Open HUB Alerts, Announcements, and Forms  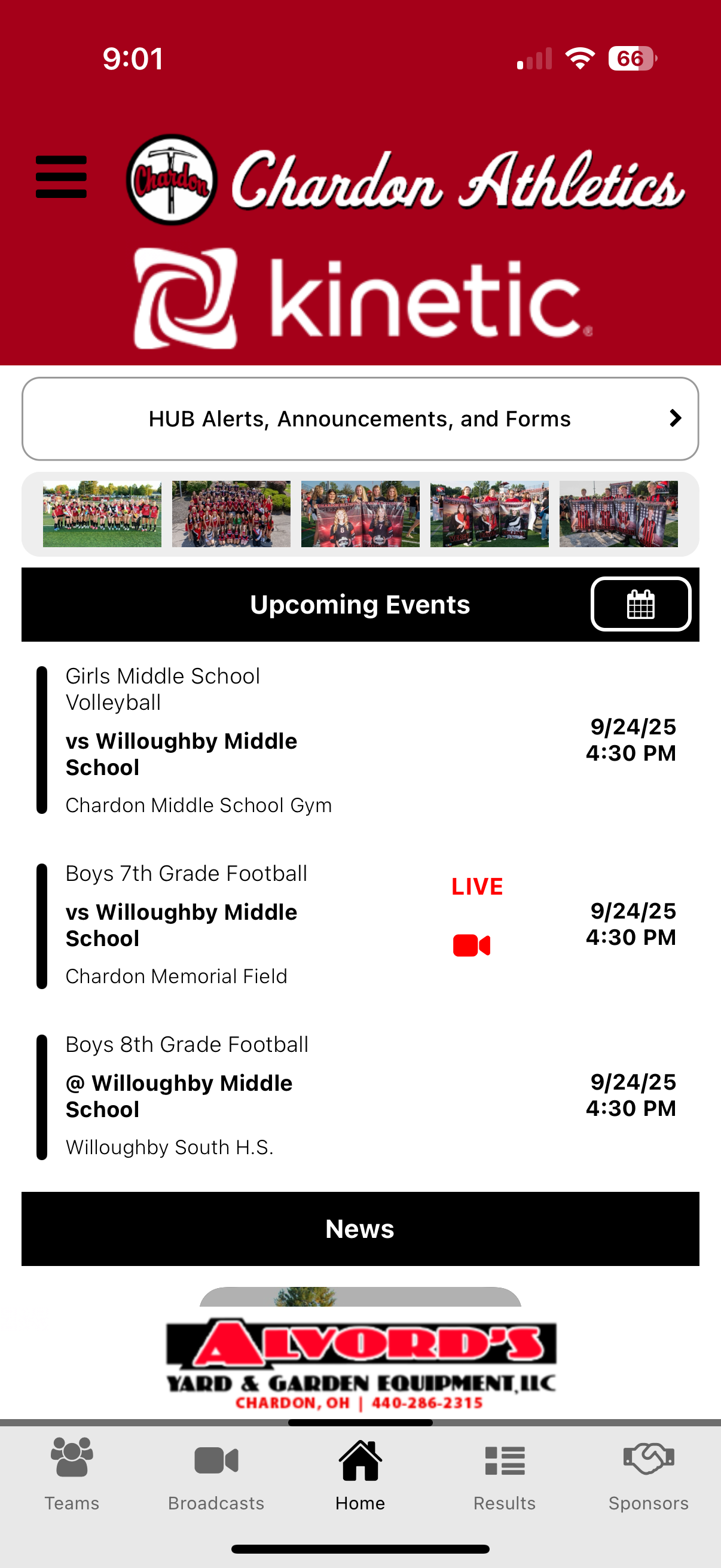coord(360,419)
